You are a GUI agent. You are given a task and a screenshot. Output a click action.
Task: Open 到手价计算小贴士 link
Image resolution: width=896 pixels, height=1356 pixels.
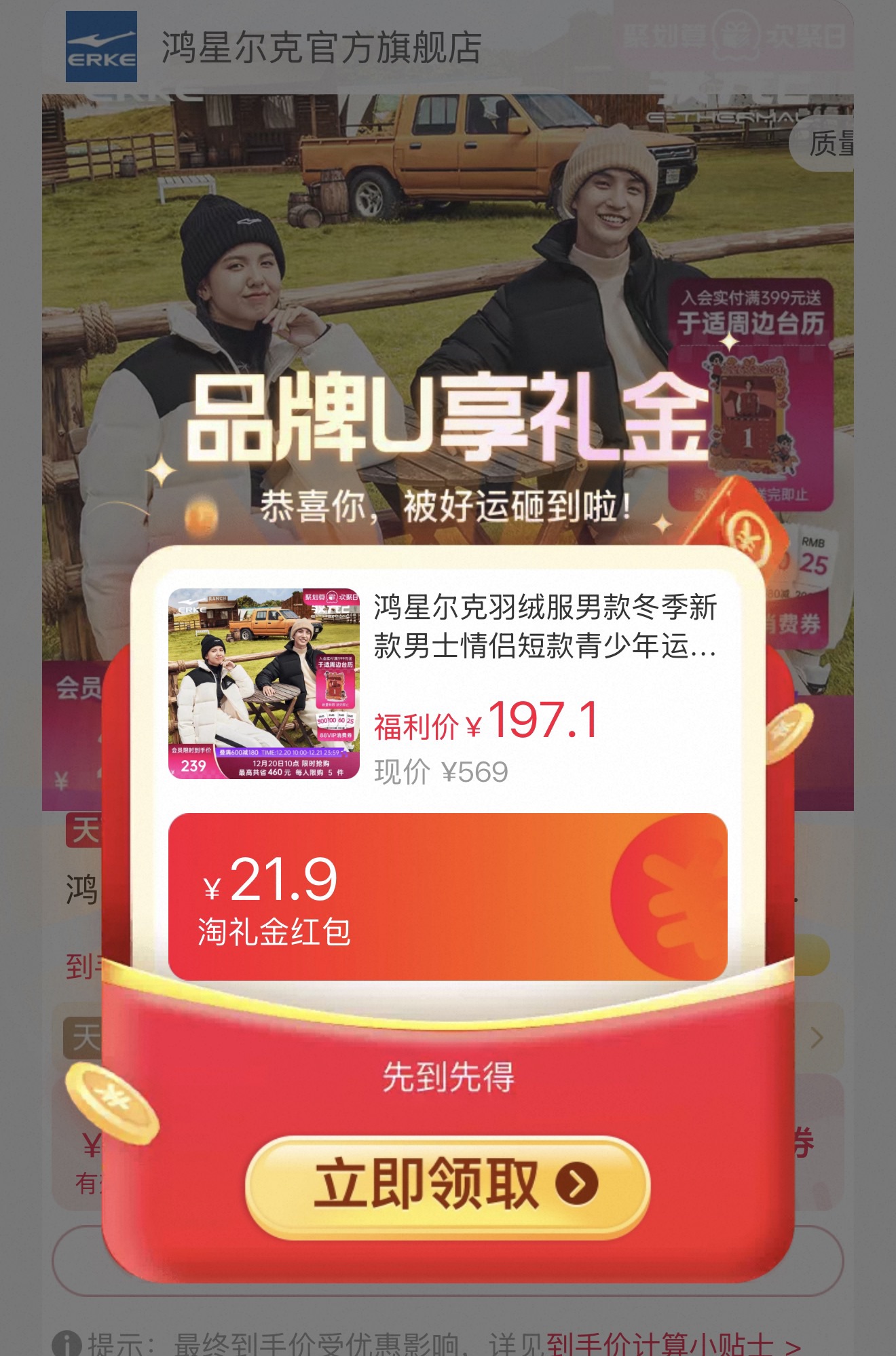pos(672,1344)
